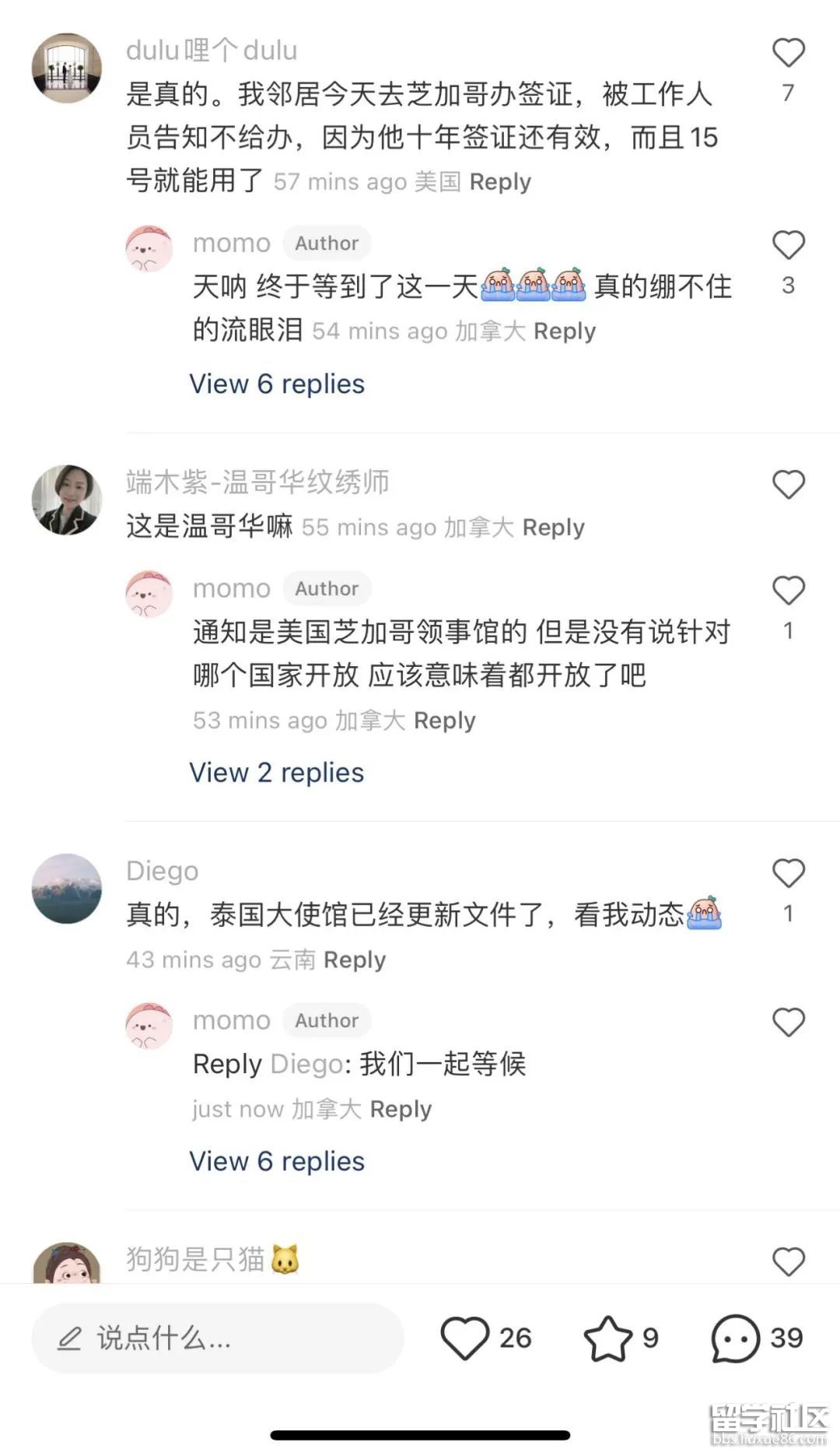The image size is (840, 1456).
Task: Expand the 6 replies under dulu's comment
Action: 277,384
